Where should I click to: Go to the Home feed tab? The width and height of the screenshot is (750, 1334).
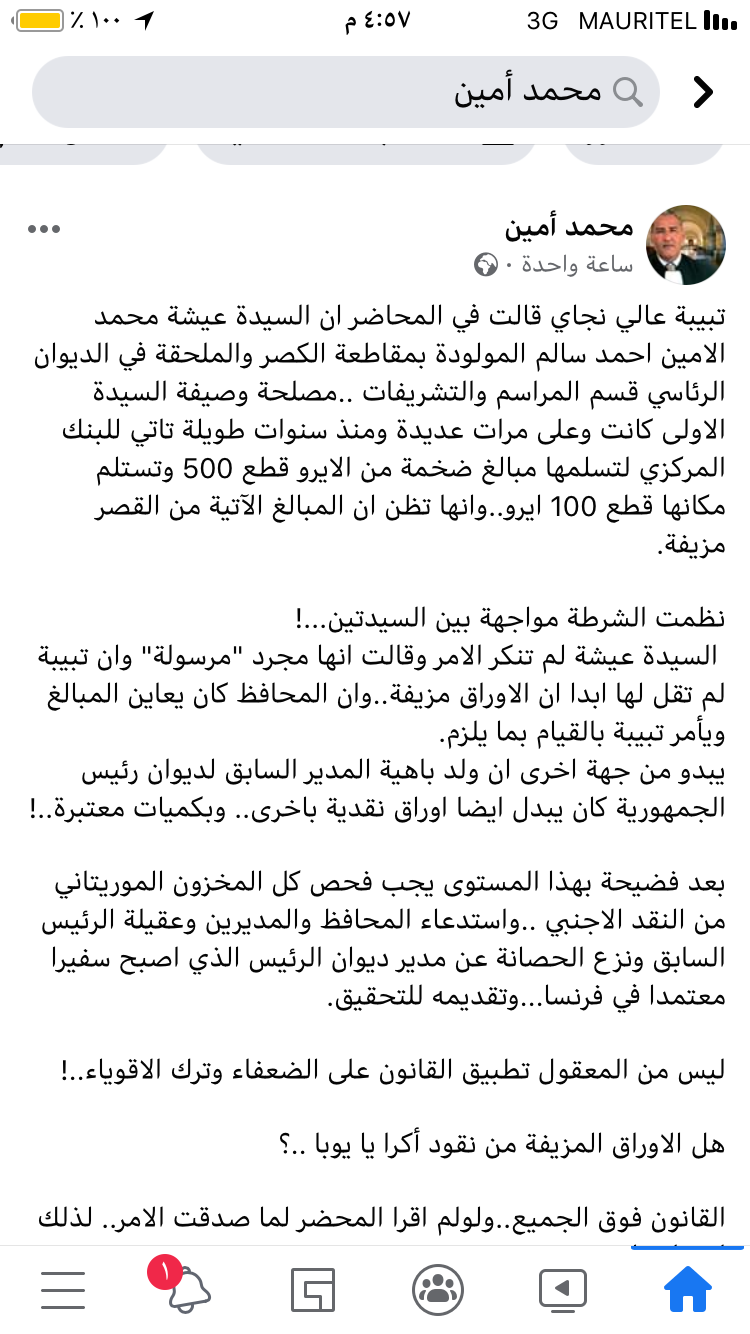(688, 1290)
